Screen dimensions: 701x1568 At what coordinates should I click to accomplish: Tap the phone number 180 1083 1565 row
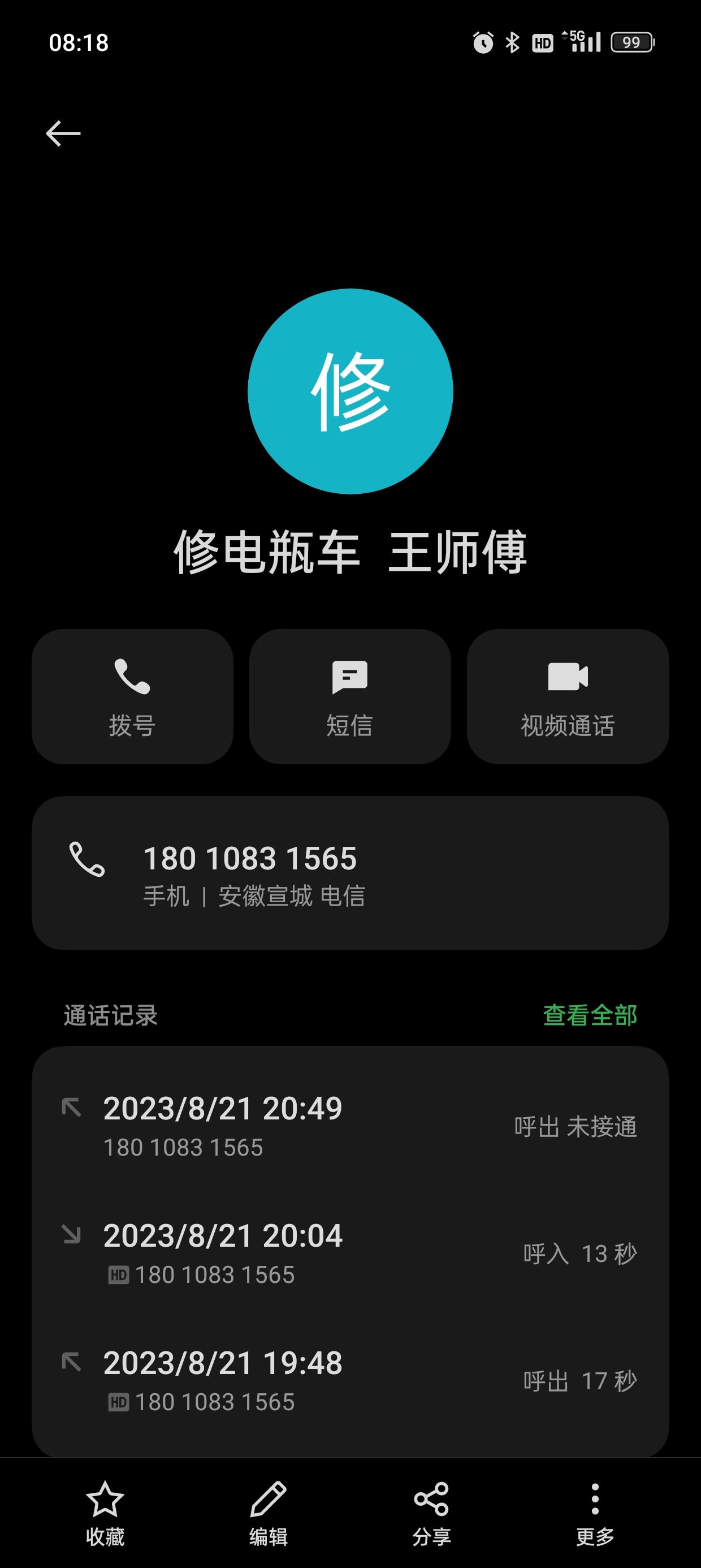click(x=350, y=873)
